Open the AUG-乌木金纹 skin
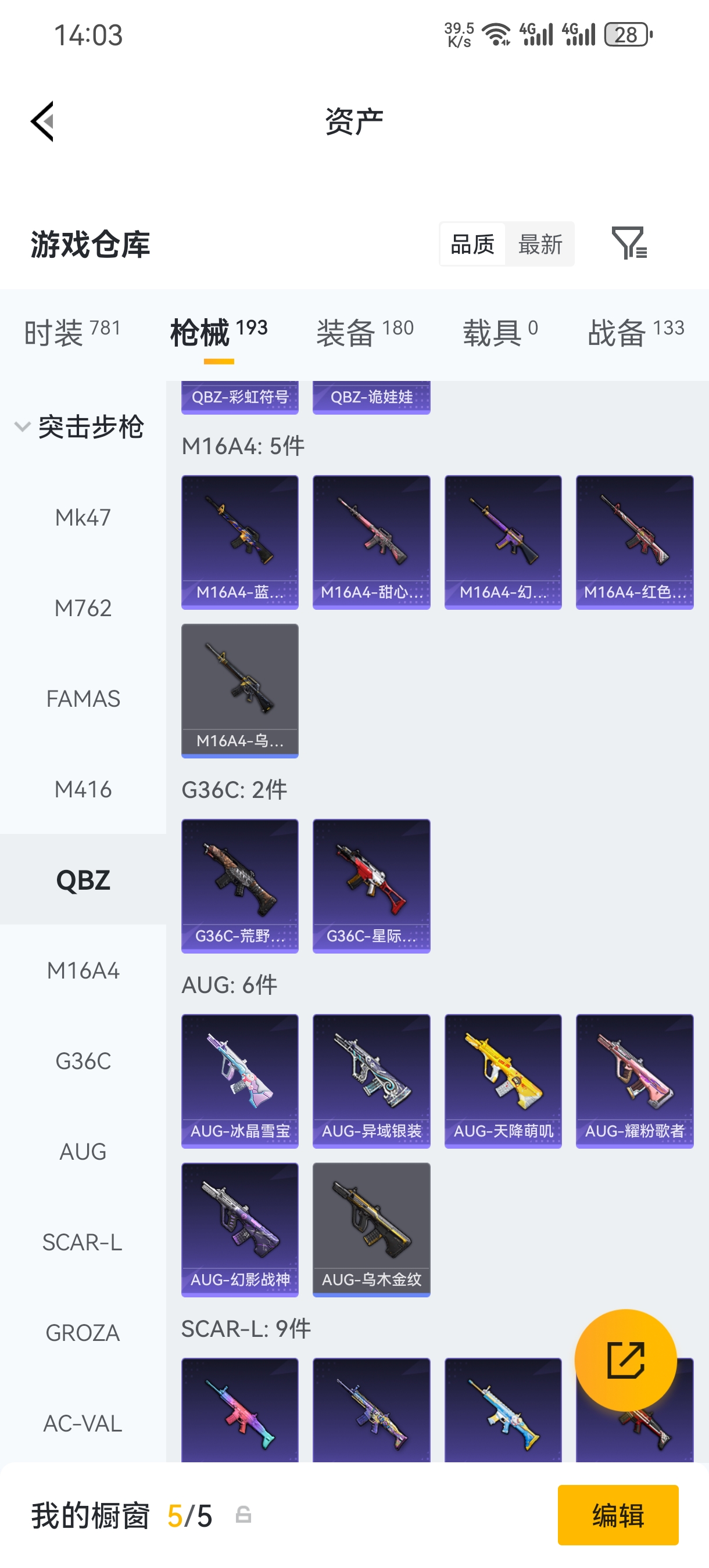 tap(371, 1229)
